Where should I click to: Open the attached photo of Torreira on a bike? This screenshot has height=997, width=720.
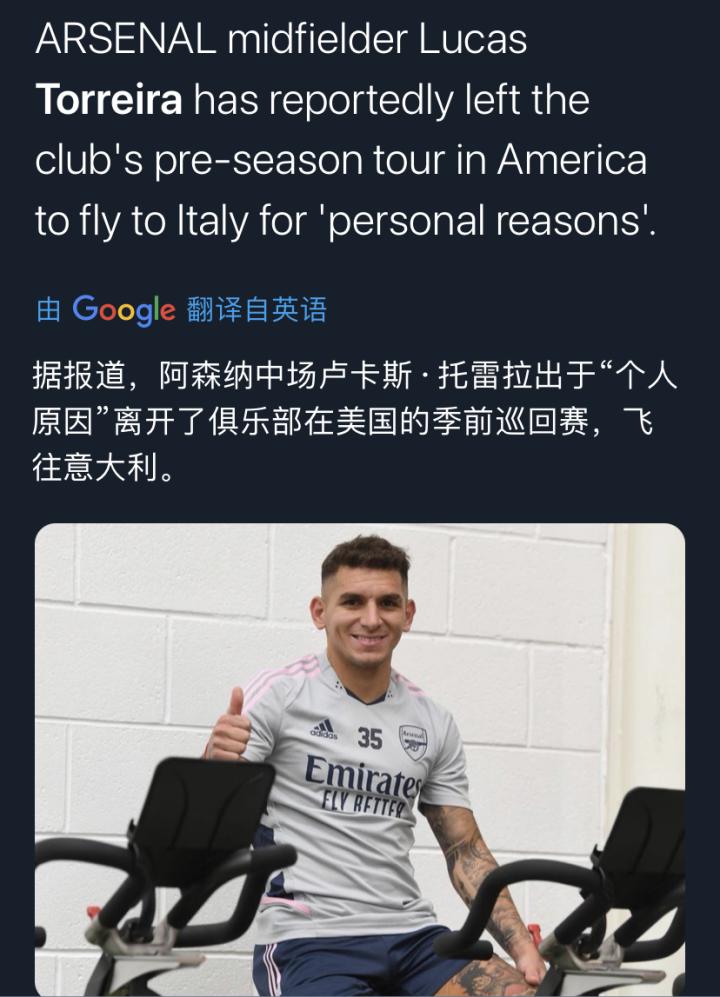pyautogui.click(x=360, y=760)
